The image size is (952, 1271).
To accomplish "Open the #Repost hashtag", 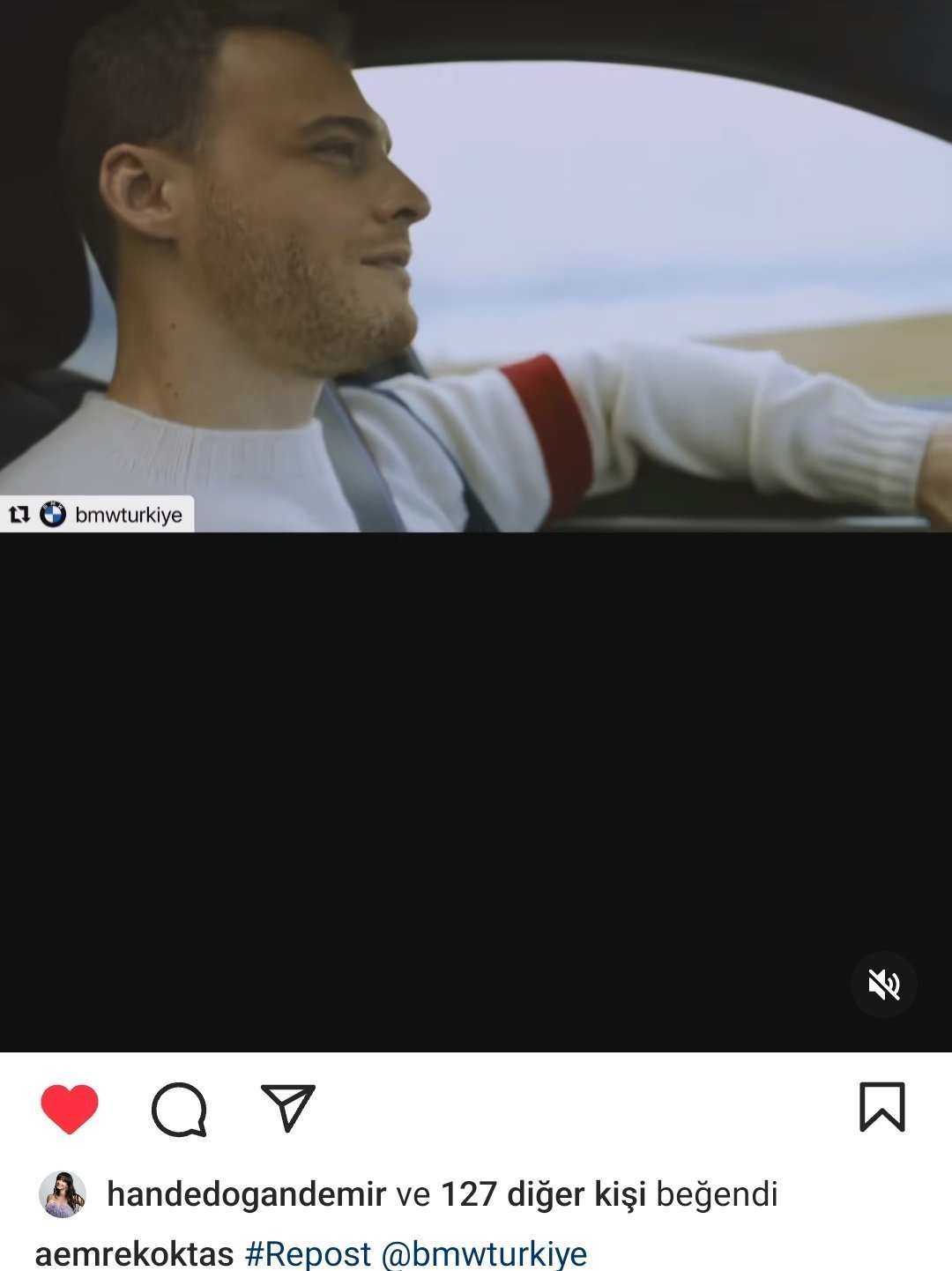I will click(x=308, y=1253).
